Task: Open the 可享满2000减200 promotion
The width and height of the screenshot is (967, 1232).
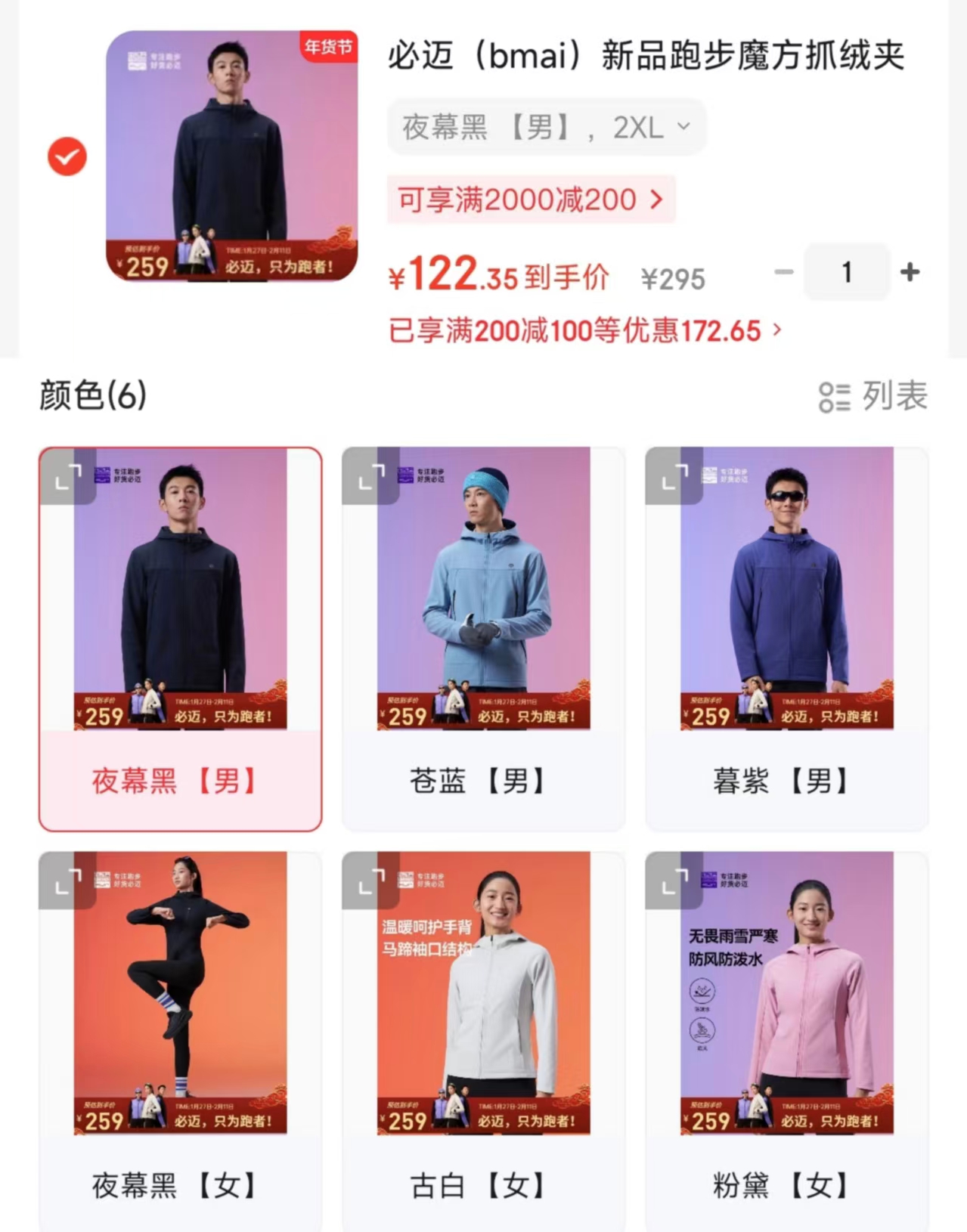Action: coord(530,200)
